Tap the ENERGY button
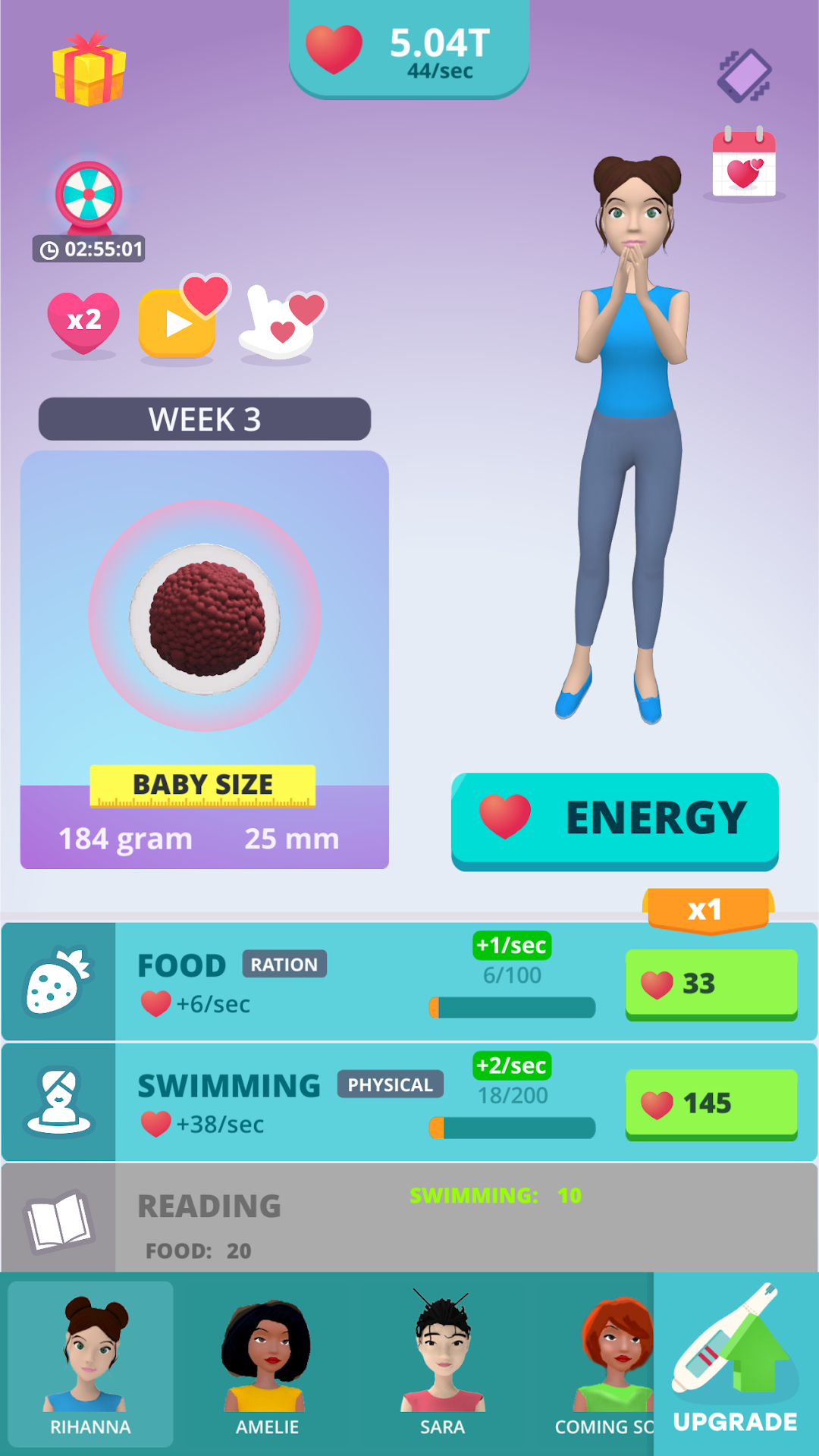Viewport: 819px width, 1456px height. tap(614, 819)
